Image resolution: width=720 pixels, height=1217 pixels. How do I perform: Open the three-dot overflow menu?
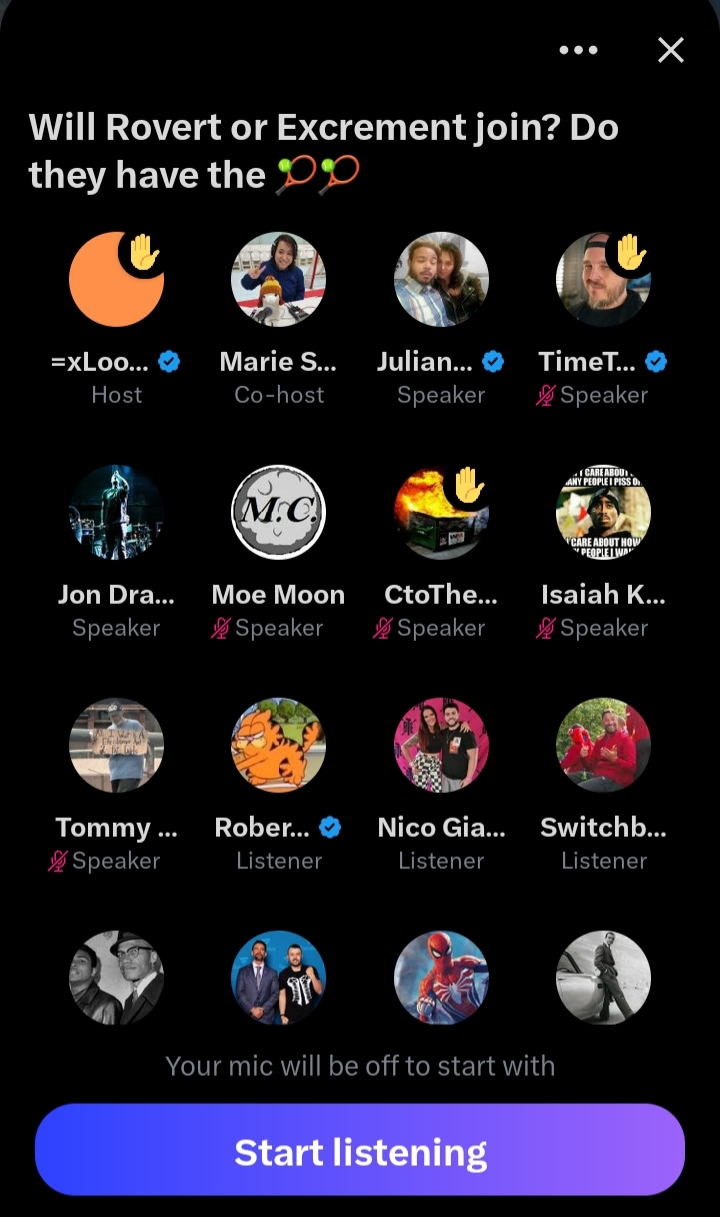pyautogui.click(x=578, y=50)
